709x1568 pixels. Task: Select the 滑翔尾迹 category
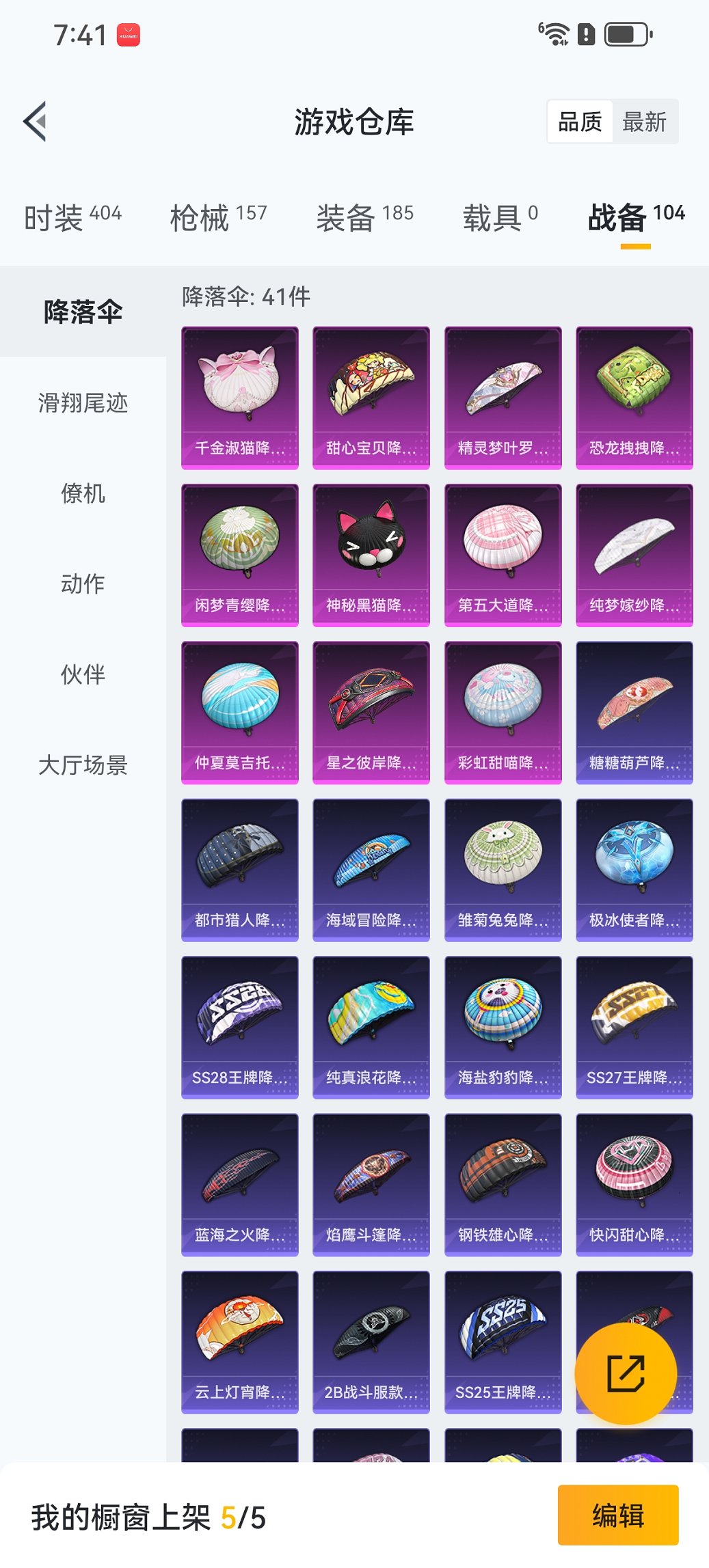click(x=83, y=403)
